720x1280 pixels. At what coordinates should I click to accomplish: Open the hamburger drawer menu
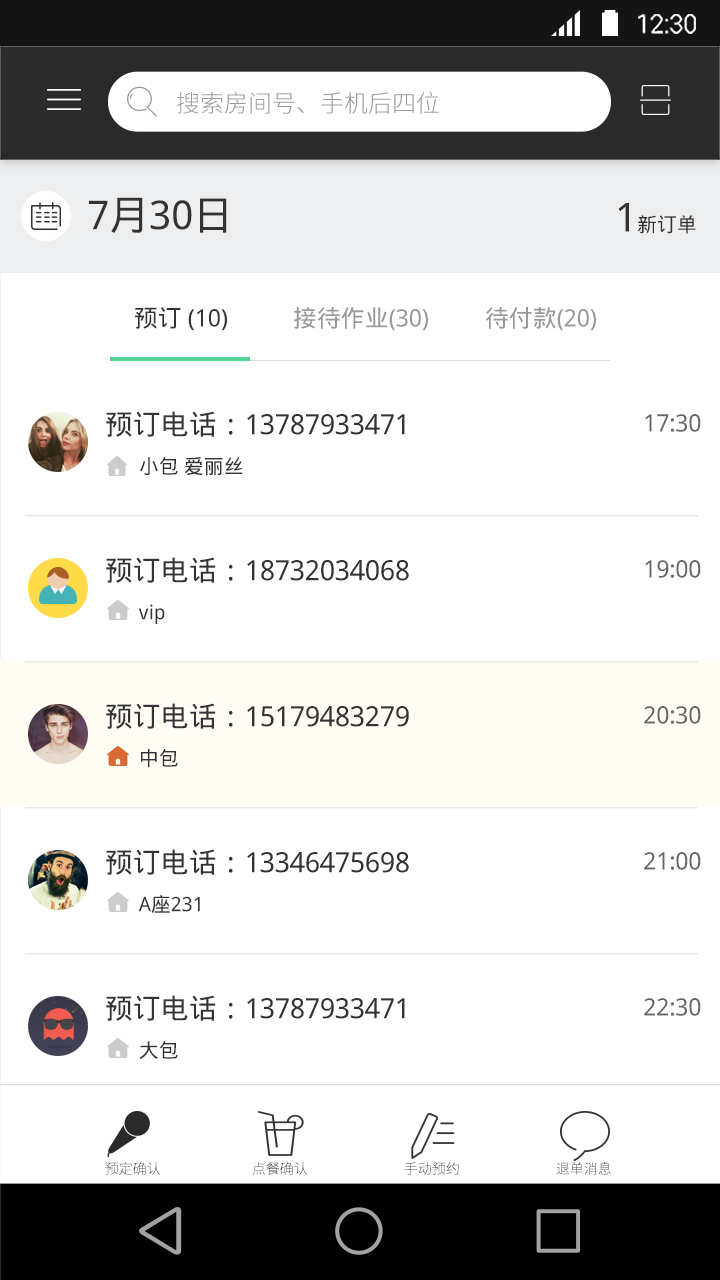coord(64,101)
